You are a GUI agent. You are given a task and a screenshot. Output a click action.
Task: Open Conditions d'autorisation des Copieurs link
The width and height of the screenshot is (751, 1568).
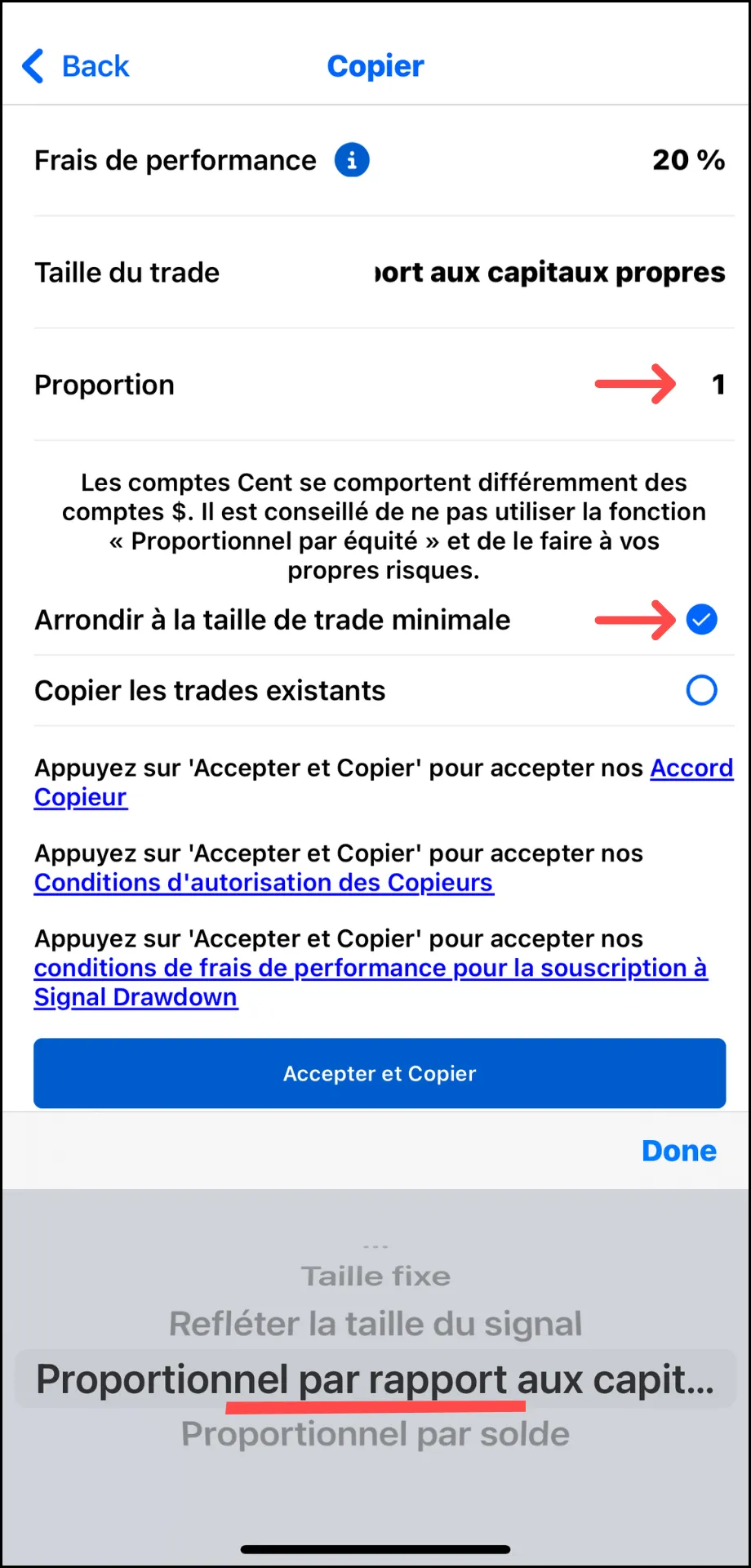(x=264, y=883)
